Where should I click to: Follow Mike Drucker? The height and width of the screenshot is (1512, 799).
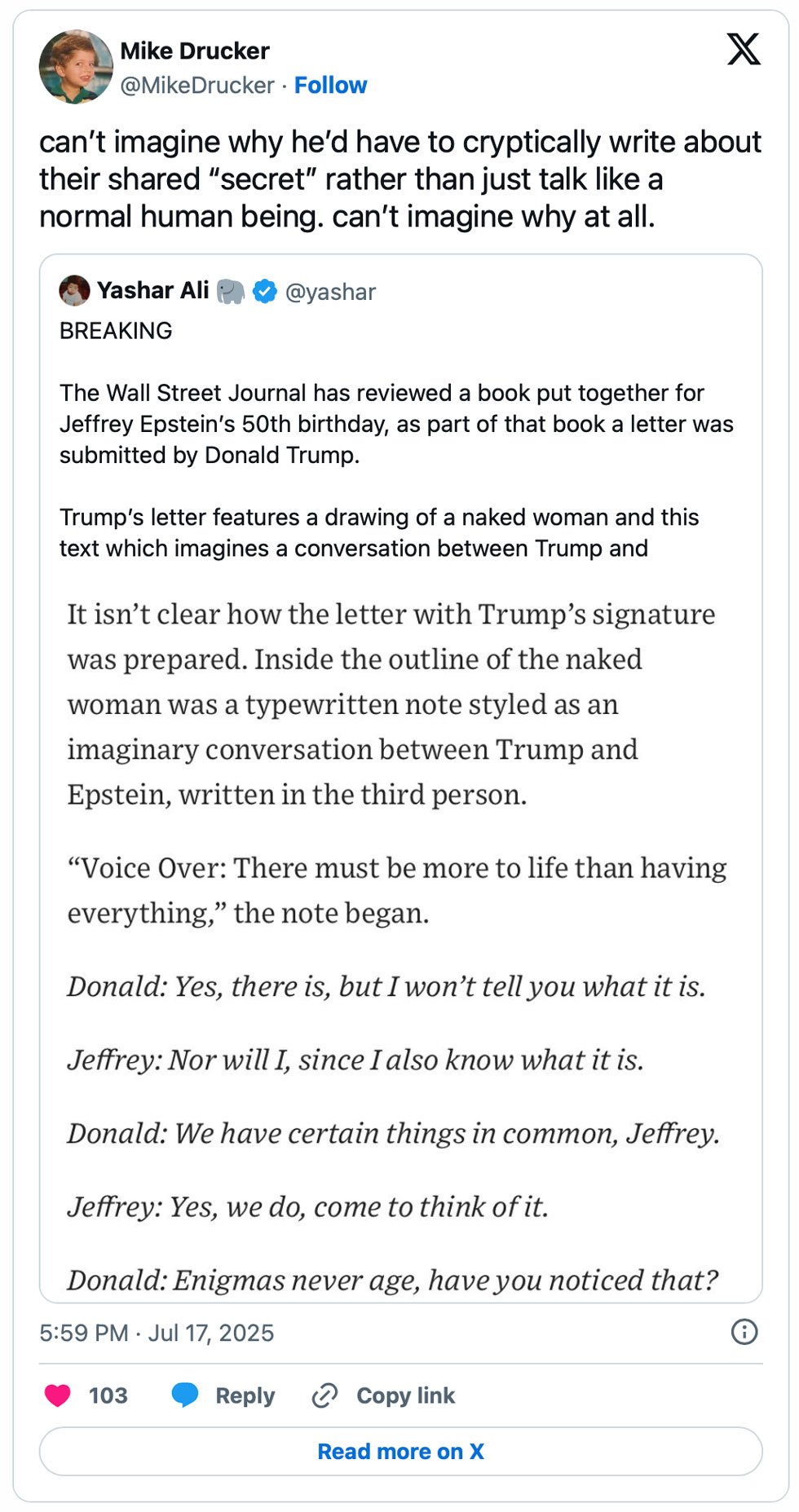pos(330,85)
